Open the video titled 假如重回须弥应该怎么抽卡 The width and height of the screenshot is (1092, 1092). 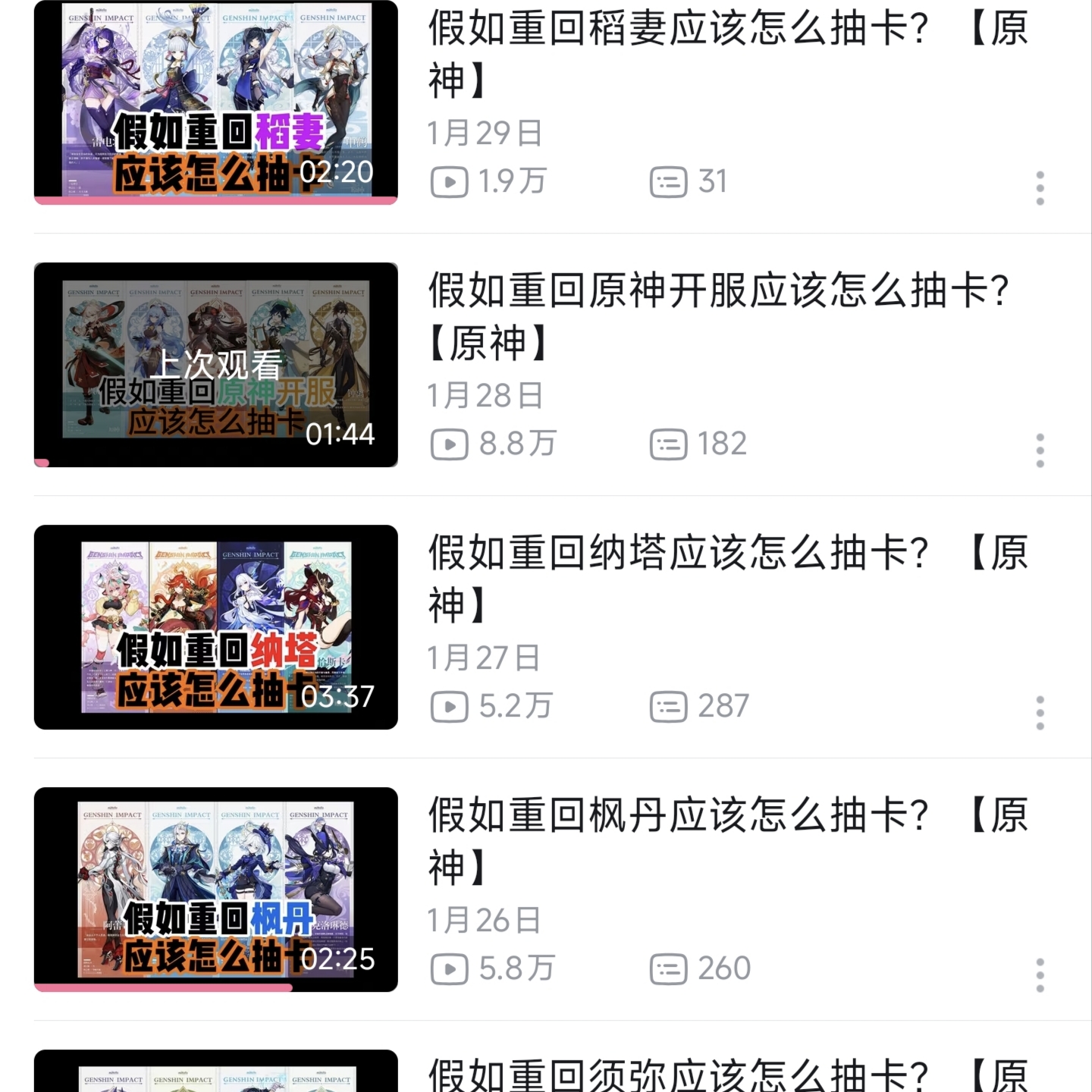coord(677,1075)
